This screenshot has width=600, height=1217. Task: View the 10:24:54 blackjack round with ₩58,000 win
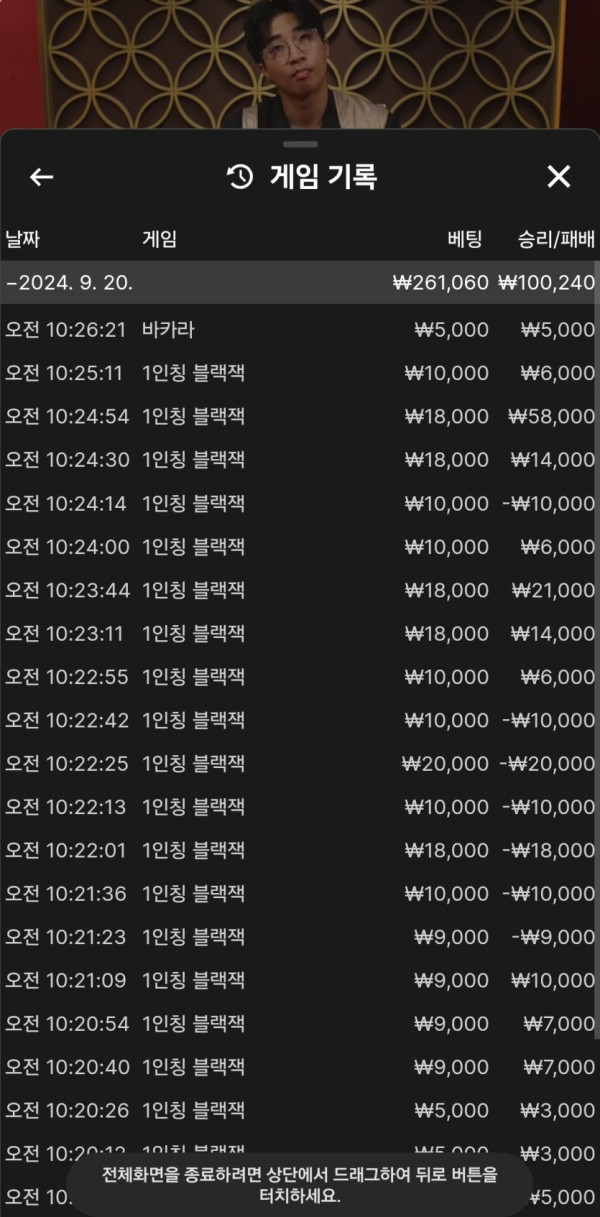point(298,416)
